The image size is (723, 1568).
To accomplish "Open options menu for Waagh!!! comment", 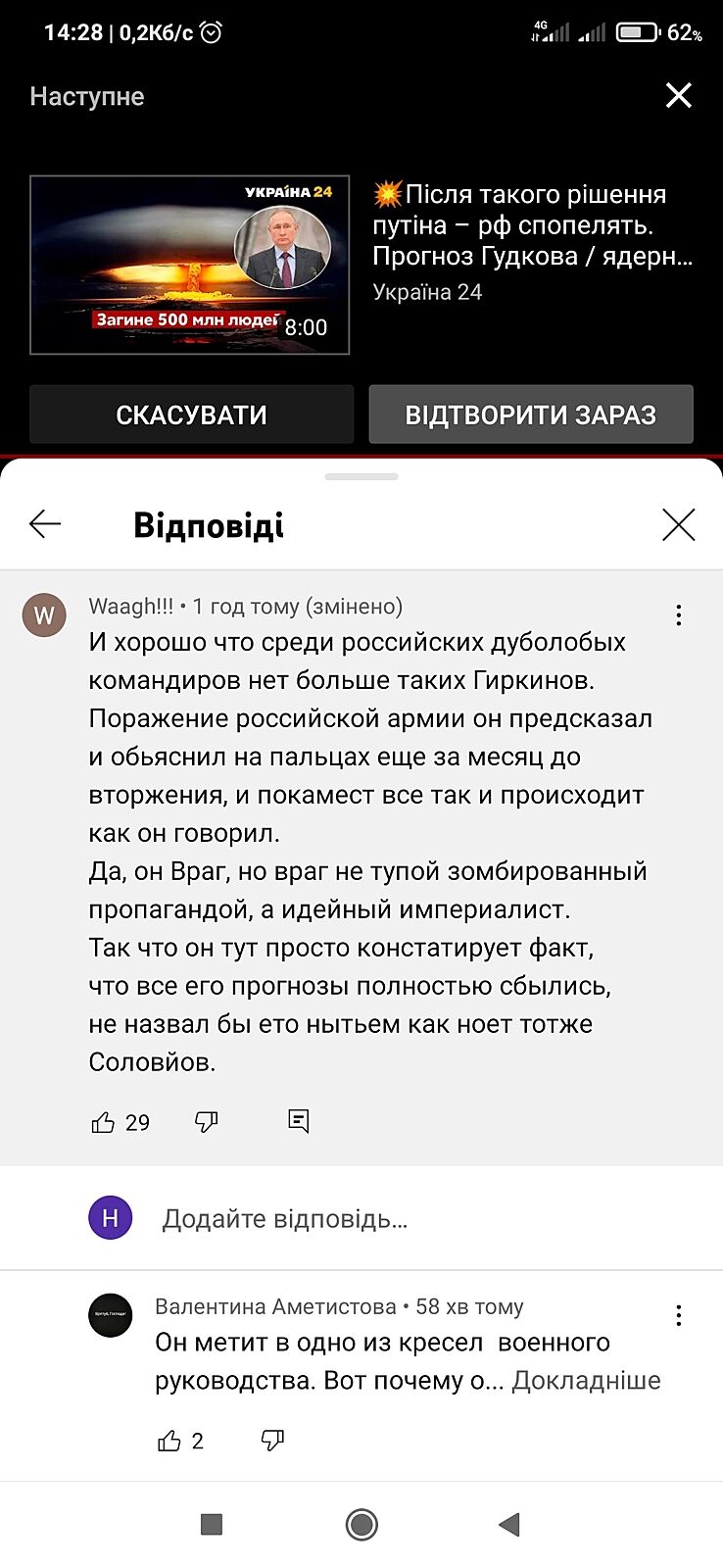I will click(678, 615).
